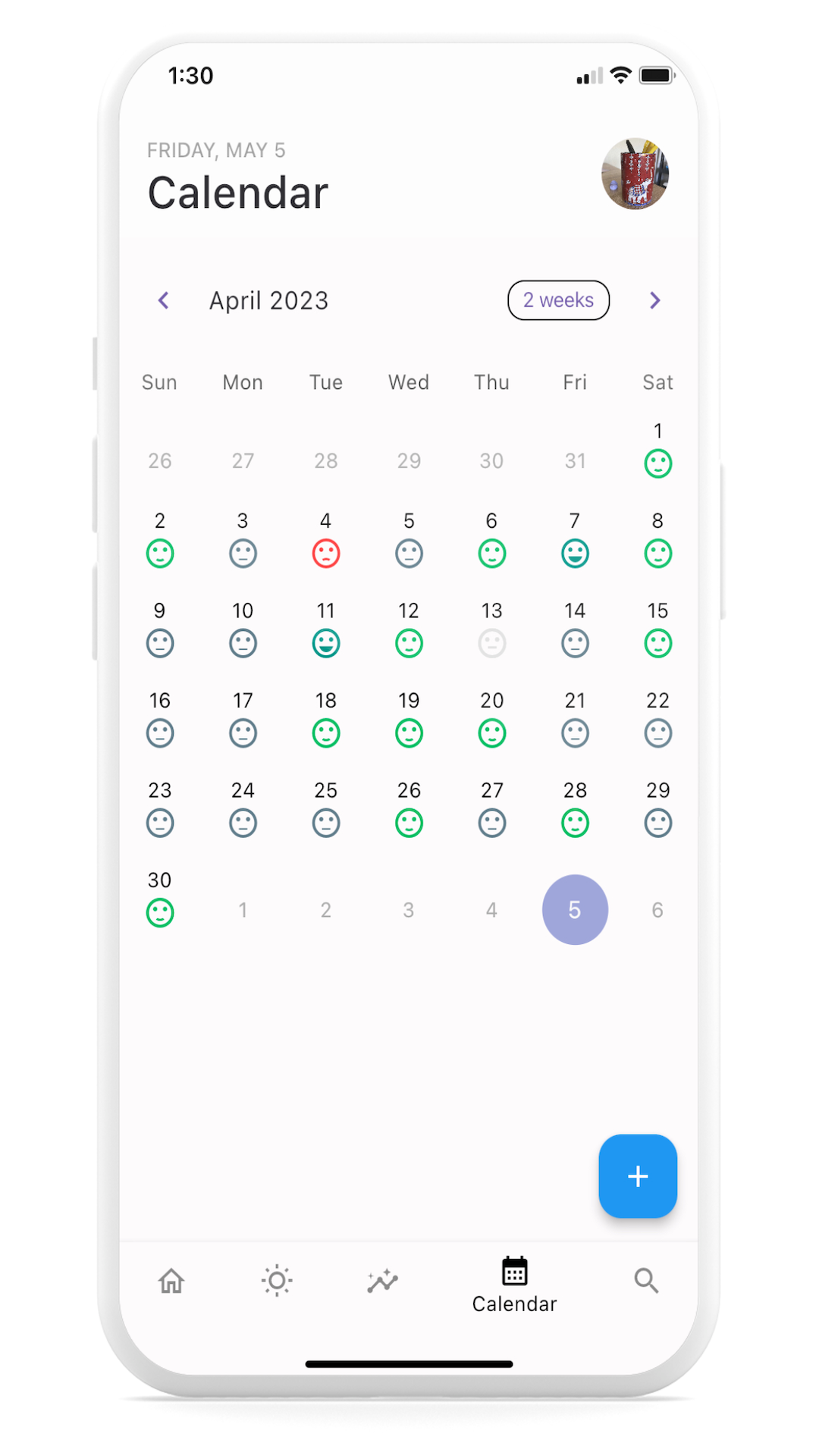Screen dimensions: 819x1456
Task: Open the trends chart tab
Action: (x=383, y=1281)
